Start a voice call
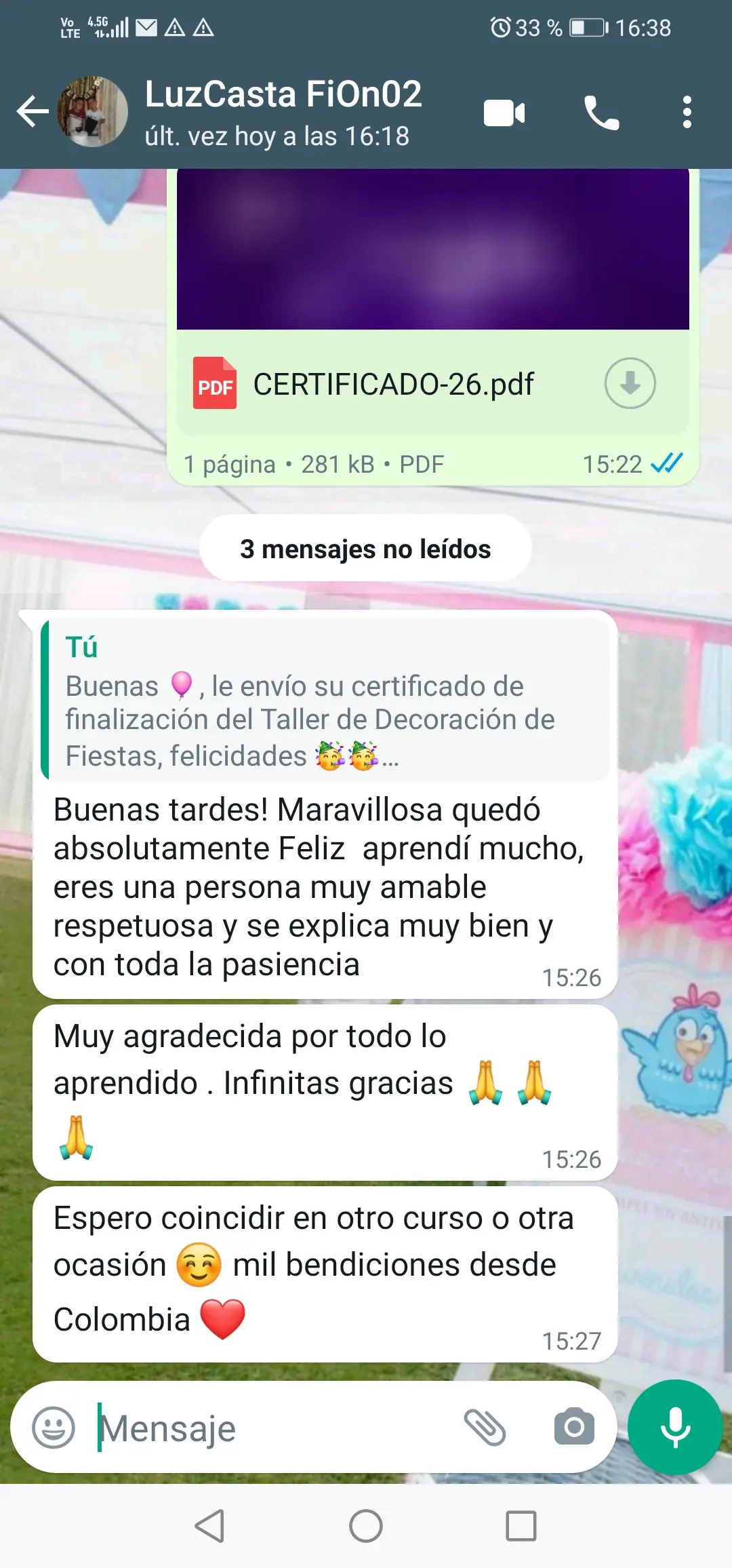Screen dimensions: 732x1568 [x=601, y=113]
